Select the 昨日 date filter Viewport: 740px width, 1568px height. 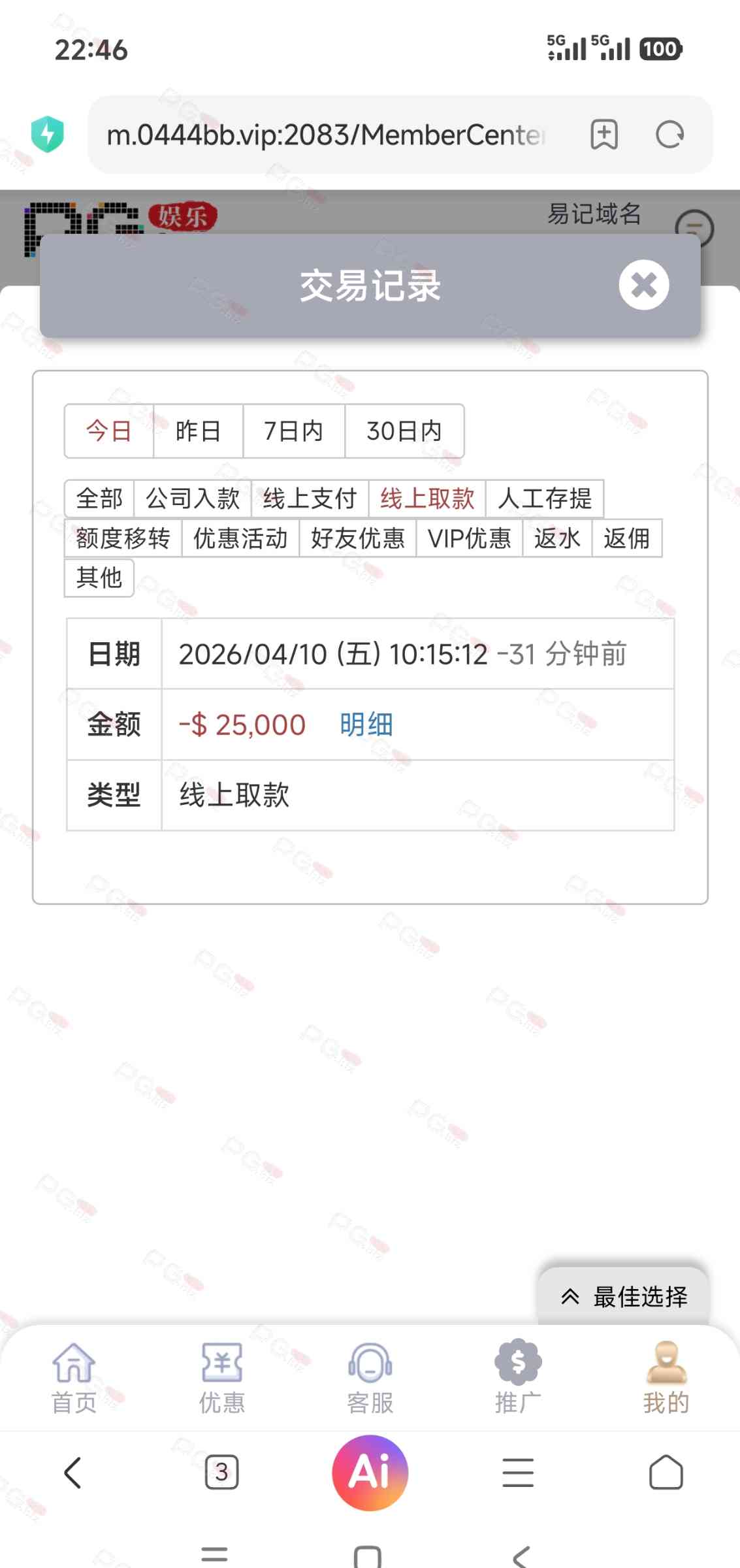pos(198,431)
